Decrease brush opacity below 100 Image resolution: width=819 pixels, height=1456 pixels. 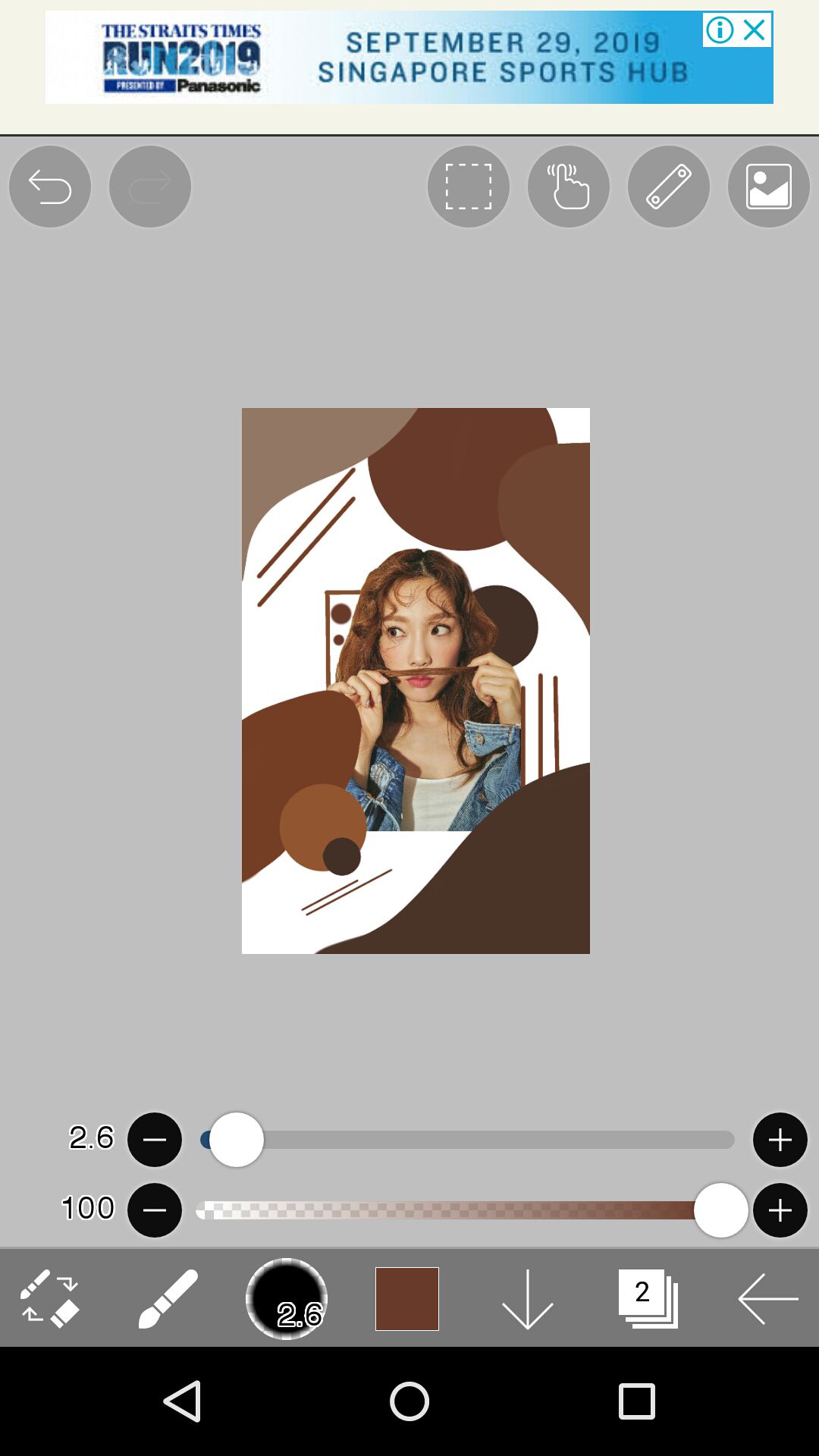click(155, 1210)
